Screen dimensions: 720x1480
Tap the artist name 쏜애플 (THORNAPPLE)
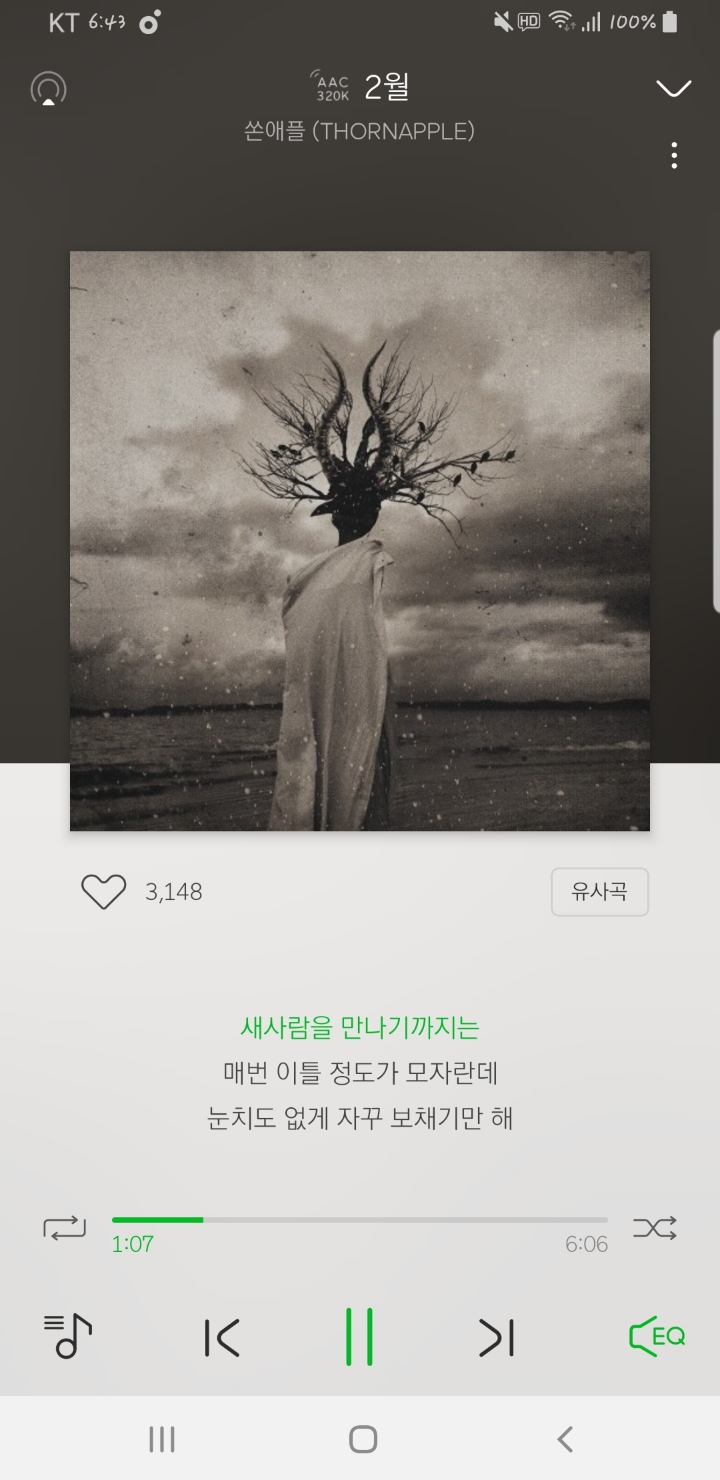pyautogui.click(x=359, y=132)
